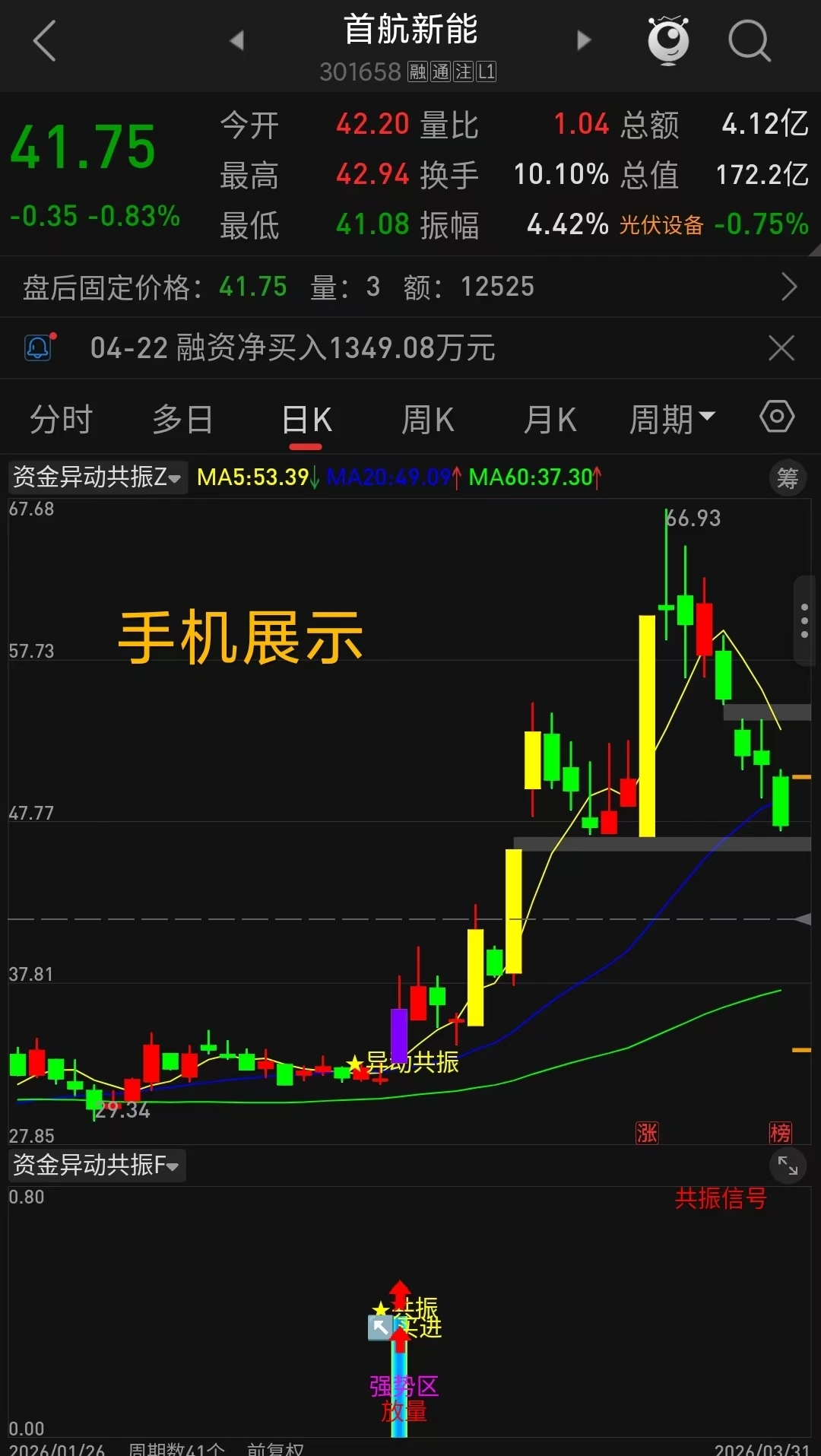Change main indicator 资金异动共振Z
Viewport: 821px width, 1456px height.
(97, 477)
